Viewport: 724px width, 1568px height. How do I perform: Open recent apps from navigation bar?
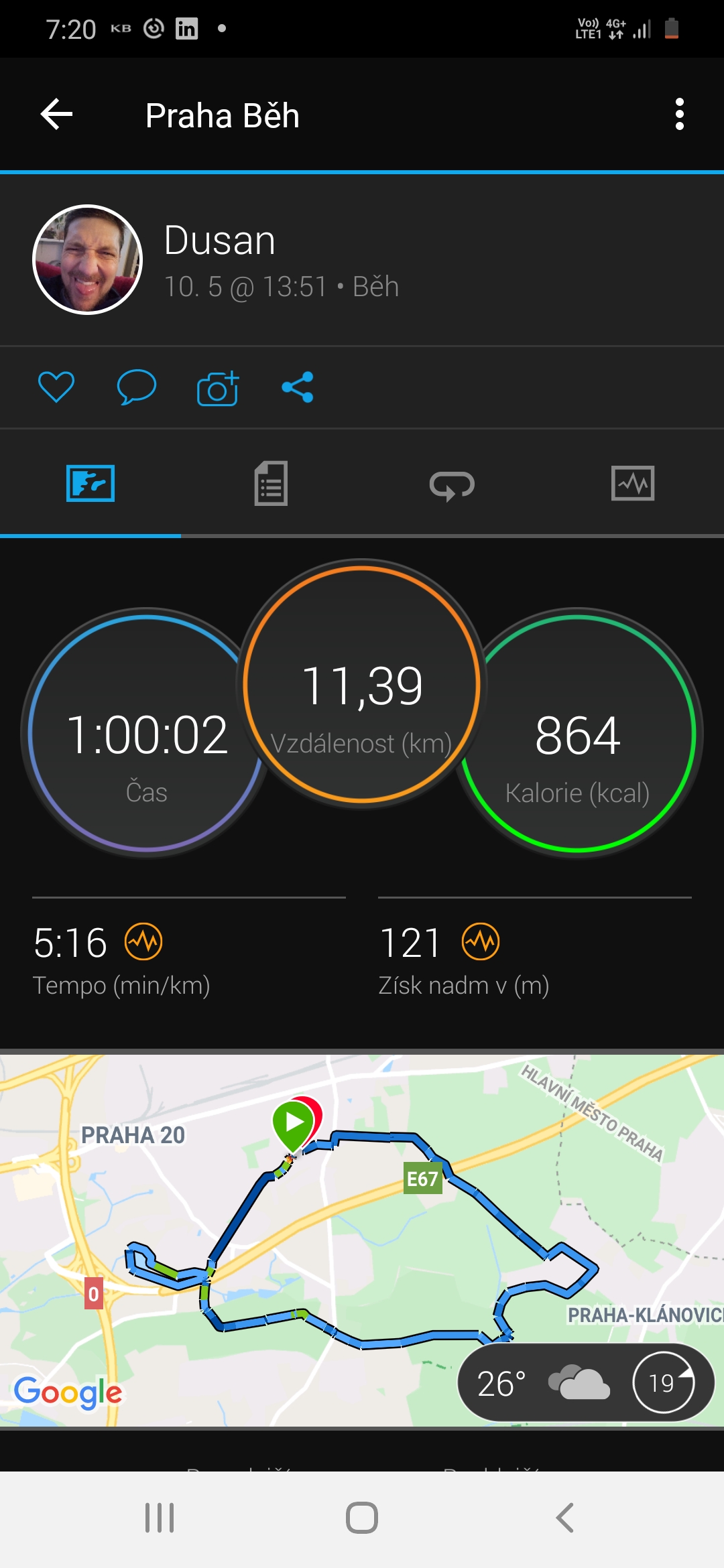[160, 1518]
